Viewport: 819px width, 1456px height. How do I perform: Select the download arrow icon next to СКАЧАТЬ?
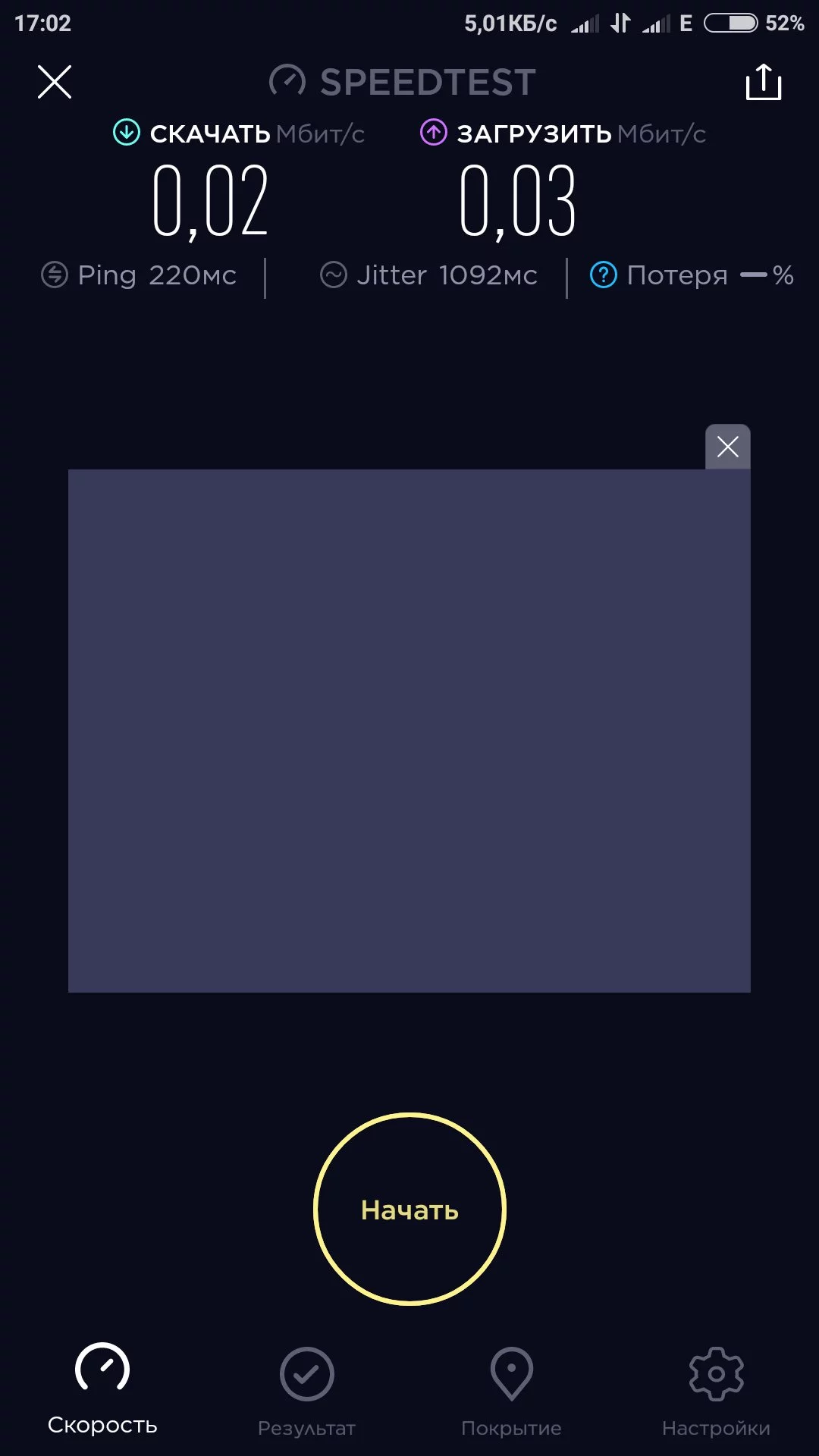125,133
